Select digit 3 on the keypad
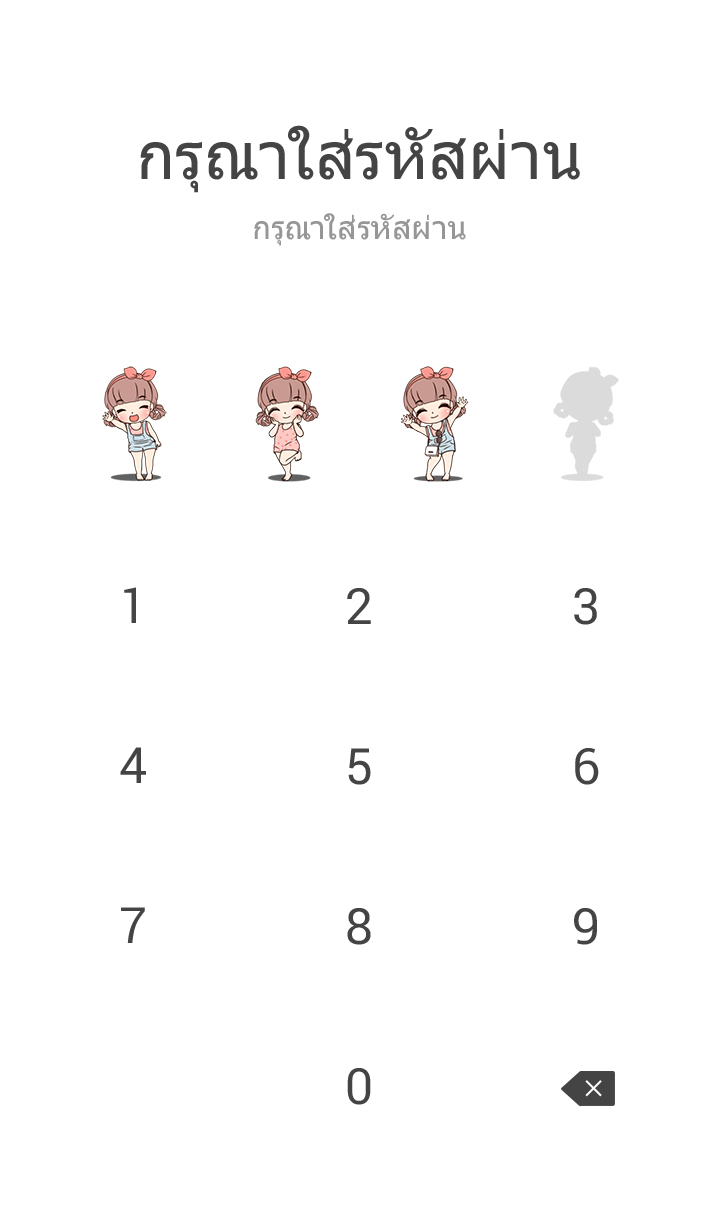This screenshot has width=720, height=1232. tap(586, 607)
